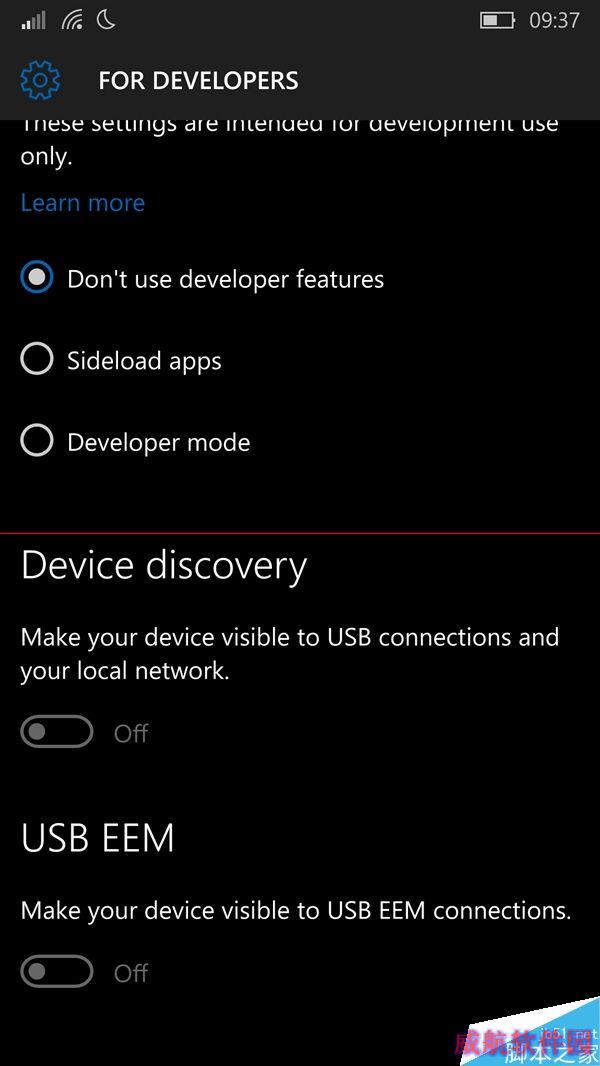Screen dimensions: 600x1066
Task: Tap the settings gear icon in header
Action: 40,80
